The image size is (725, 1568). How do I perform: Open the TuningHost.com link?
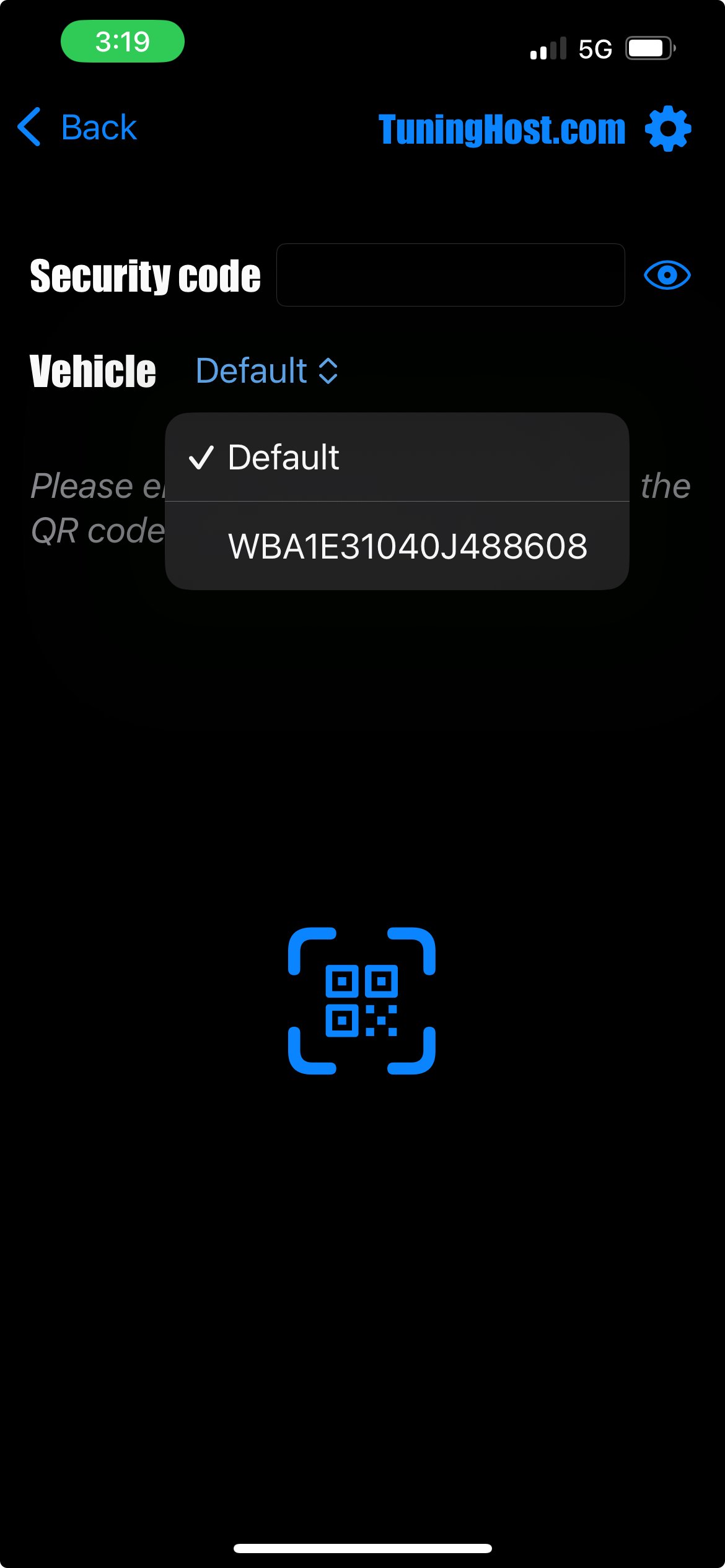pyautogui.click(x=503, y=127)
